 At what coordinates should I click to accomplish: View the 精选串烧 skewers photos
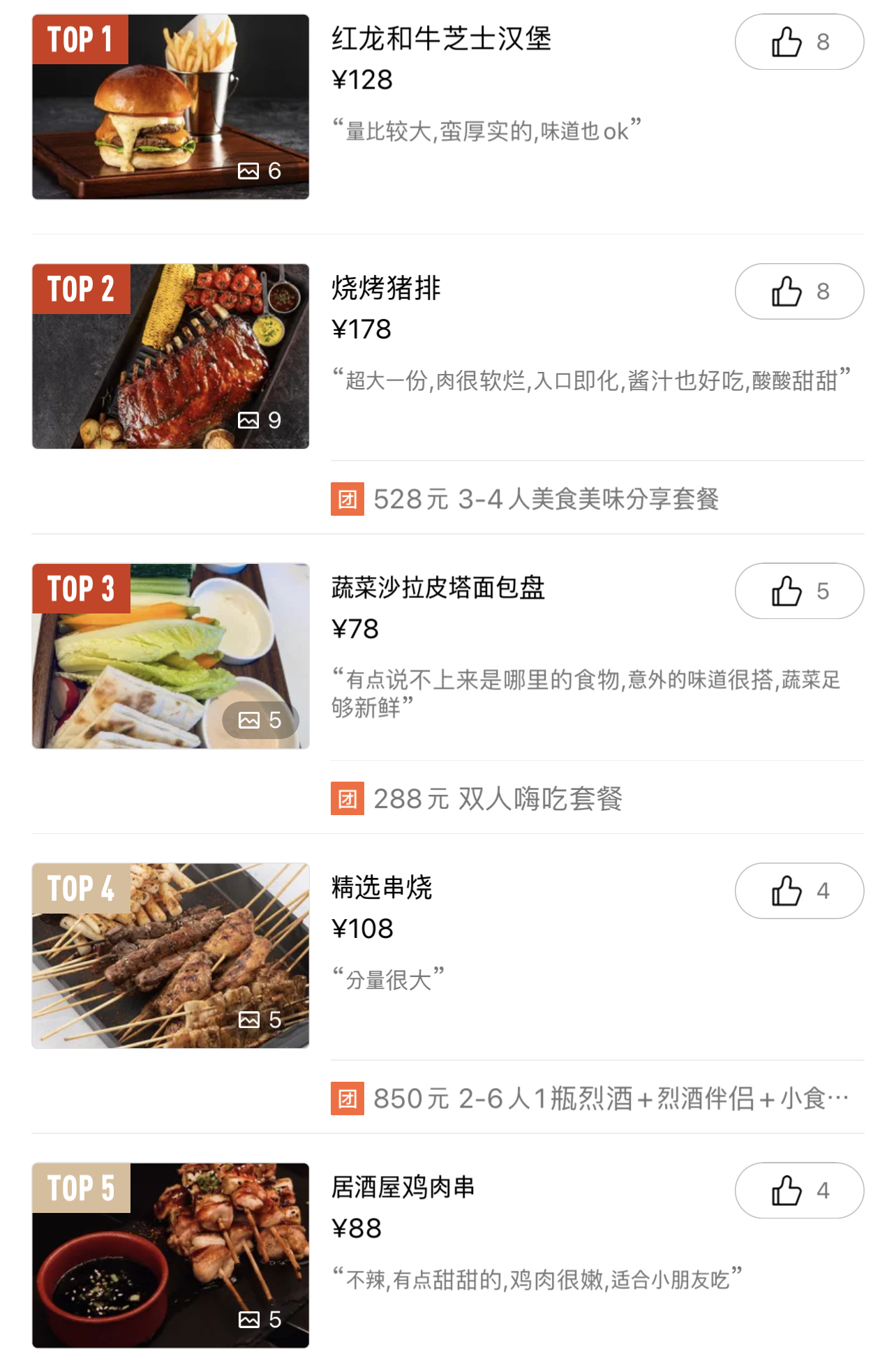coord(170,955)
